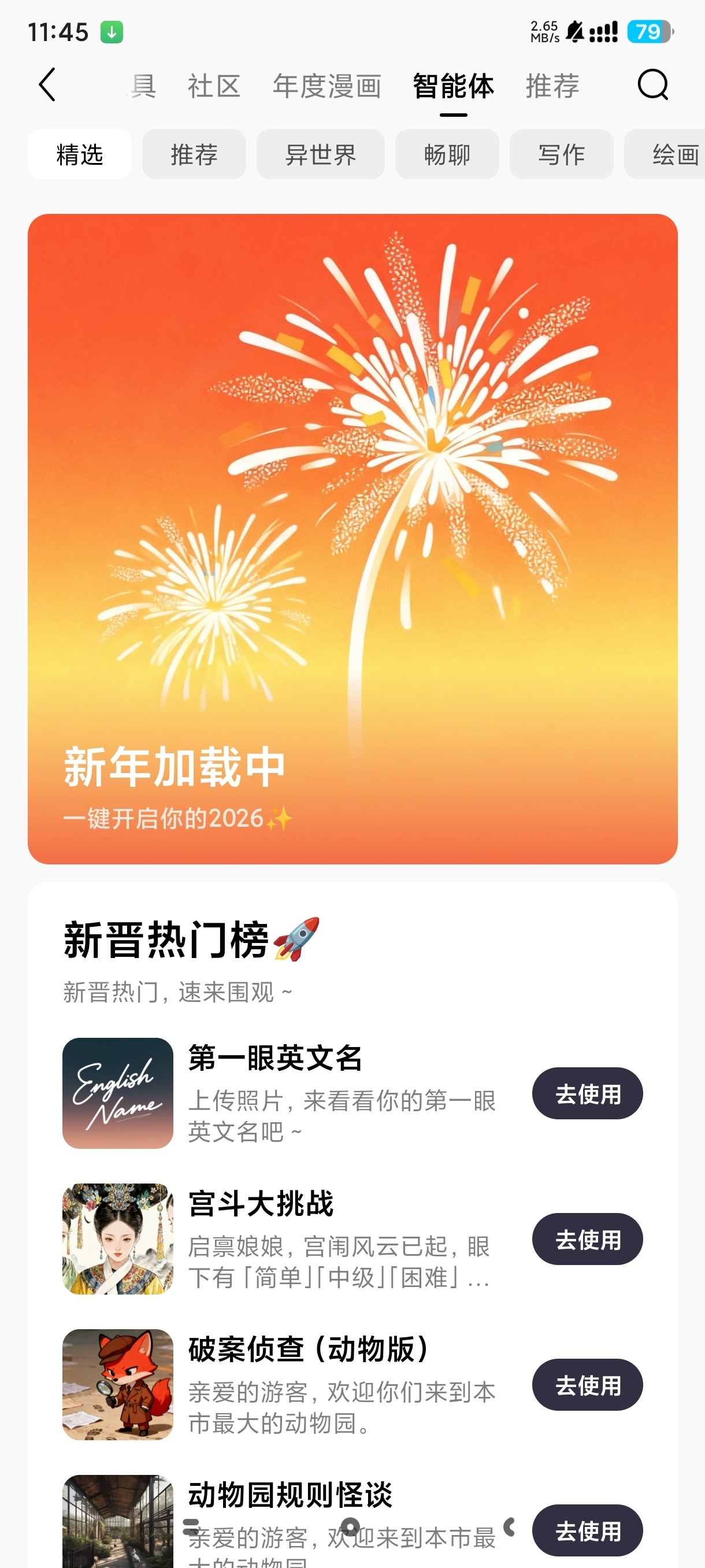The image size is (705, 1568).
Task: Open the search icon
Action: (652, 85)
